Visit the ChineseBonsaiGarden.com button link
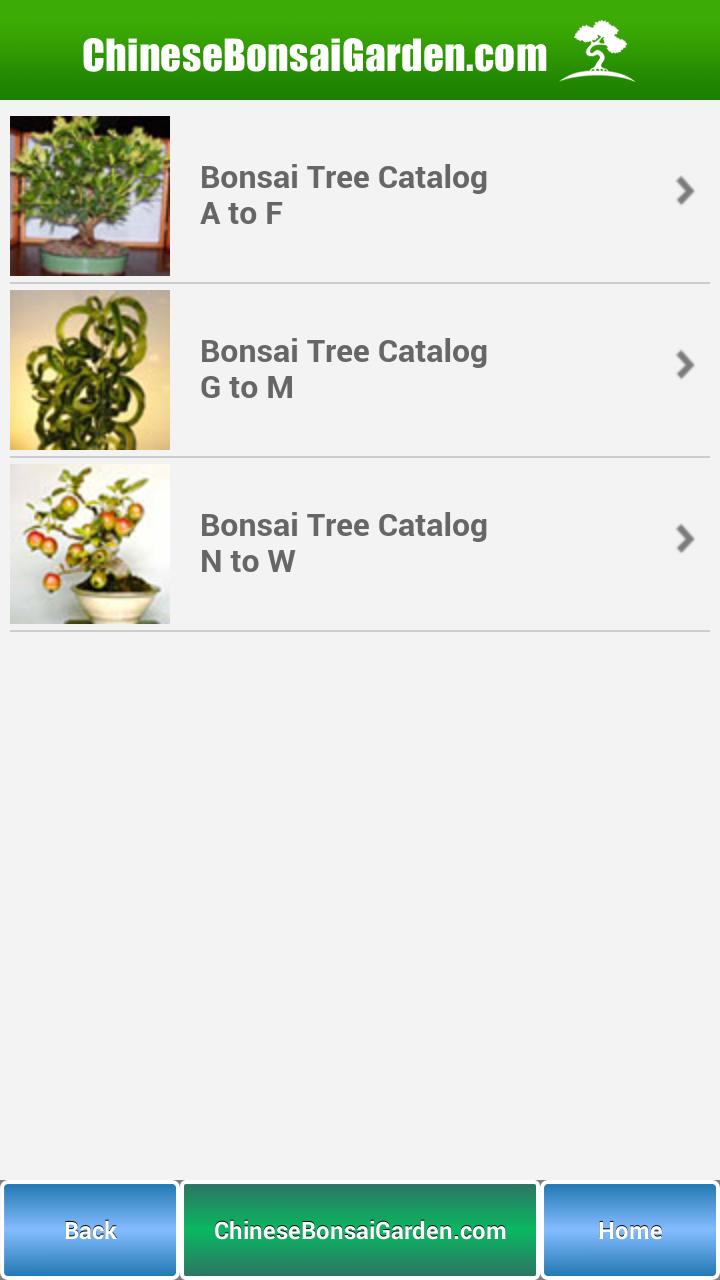The width and height of the screenshot is (720, 1280). tap(360, 1230)
